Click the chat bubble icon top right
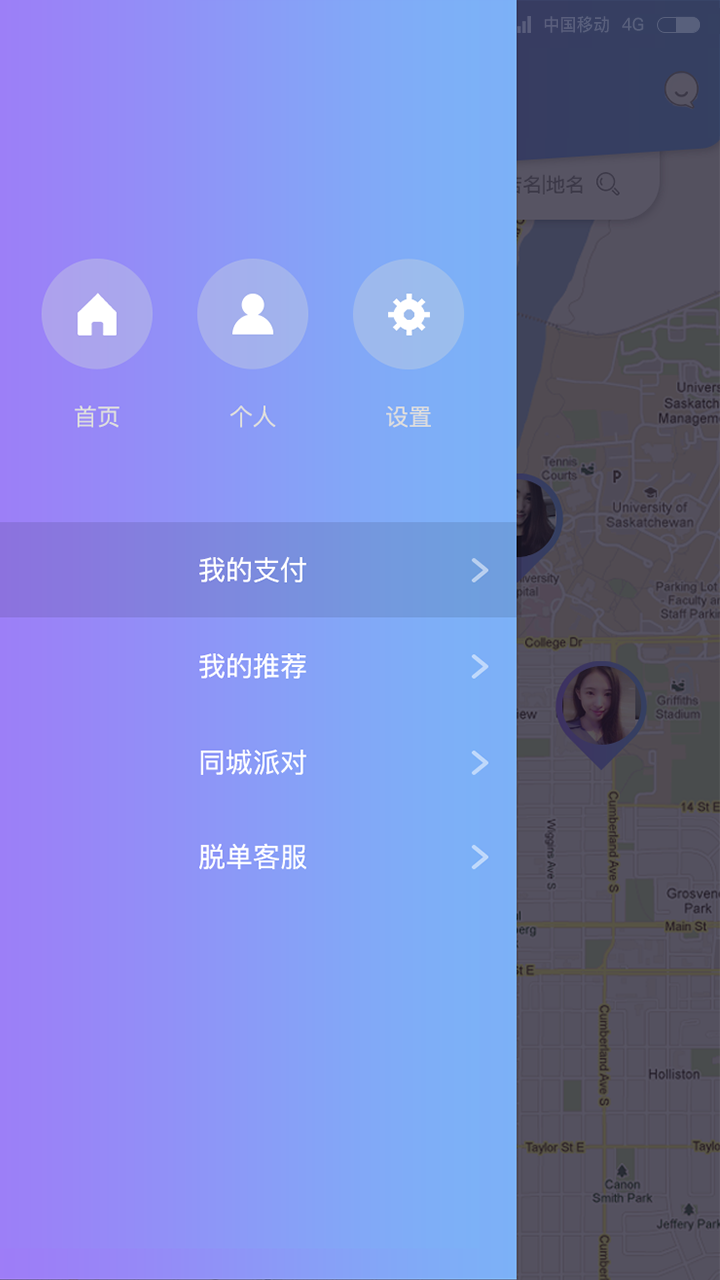Viewport: 720px width, 1280px height. click(679, 90)
